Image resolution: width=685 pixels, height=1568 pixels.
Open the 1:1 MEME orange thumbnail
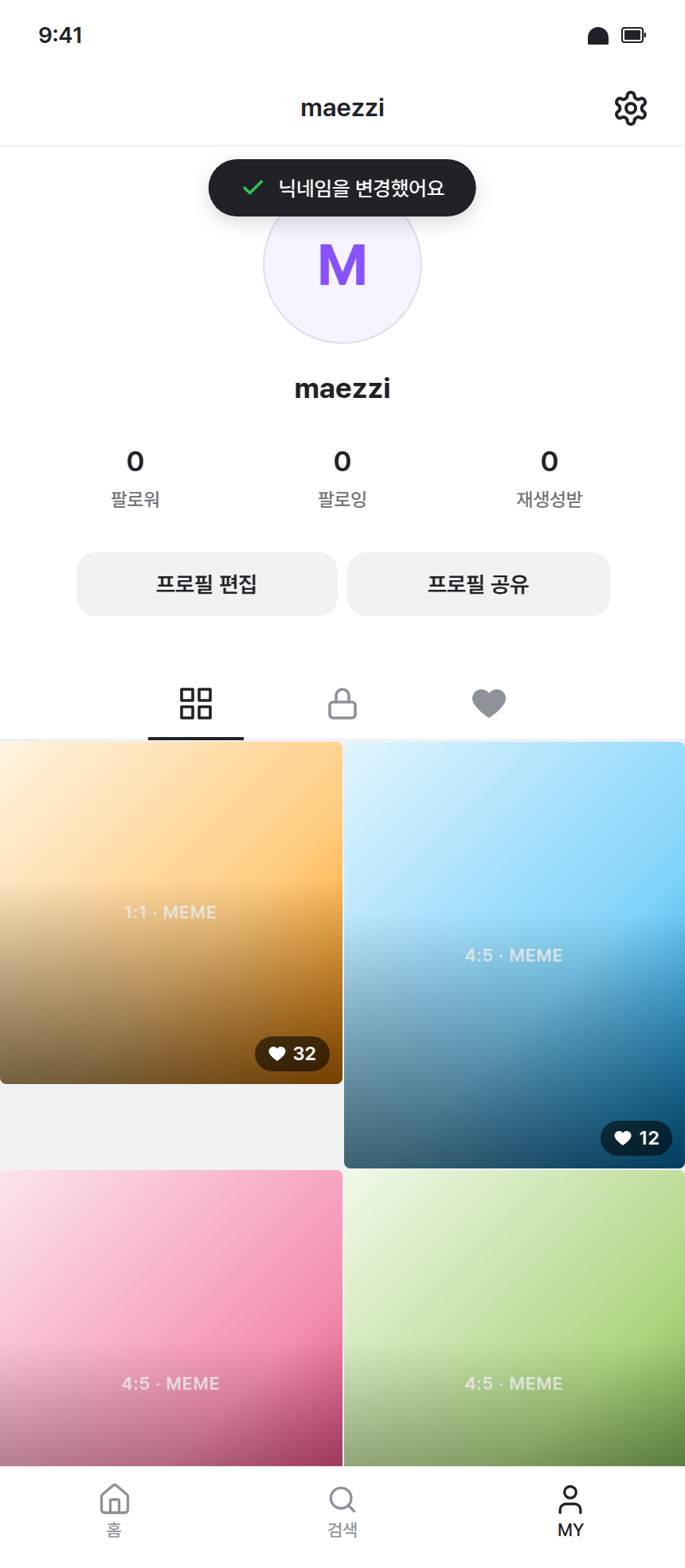[170, 912]
